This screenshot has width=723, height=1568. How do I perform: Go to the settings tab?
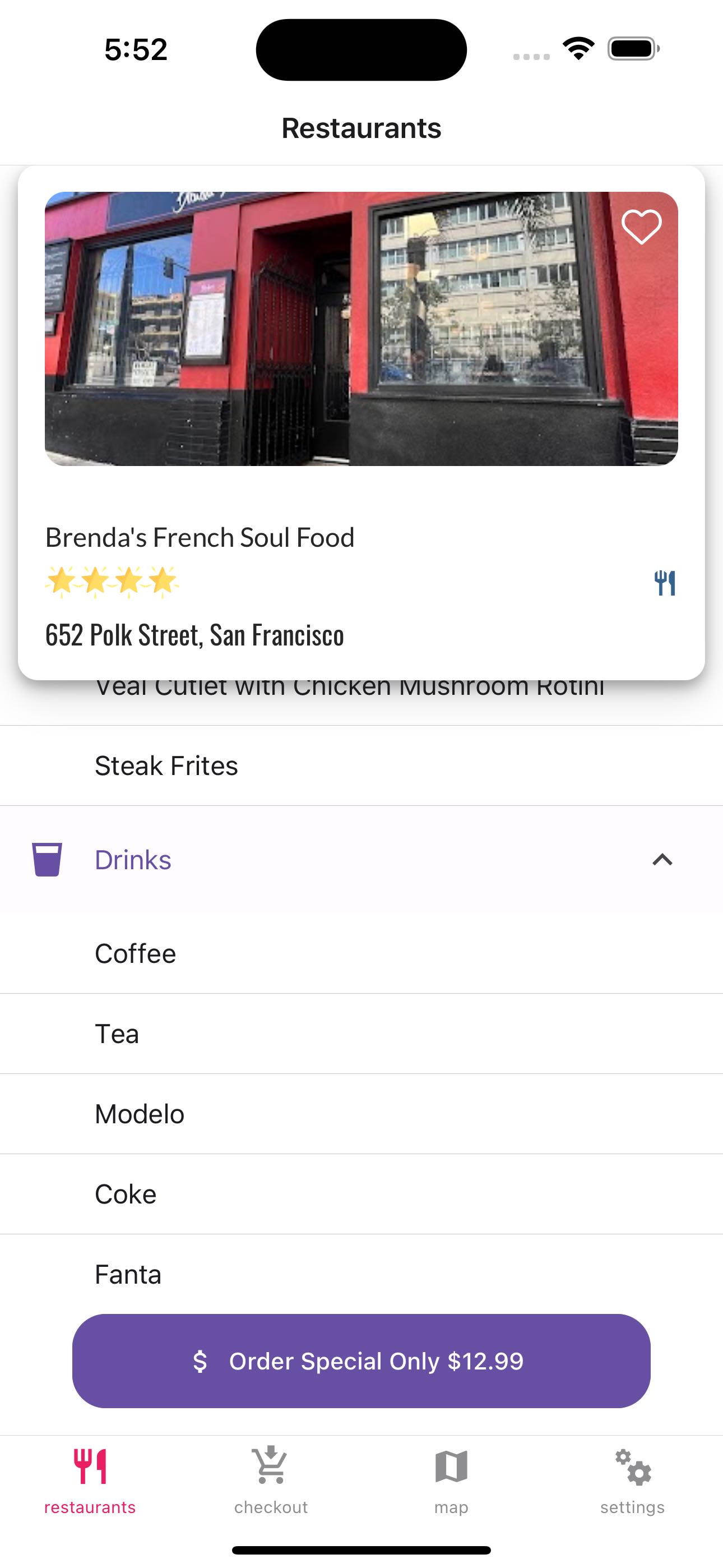[632, 1480]
